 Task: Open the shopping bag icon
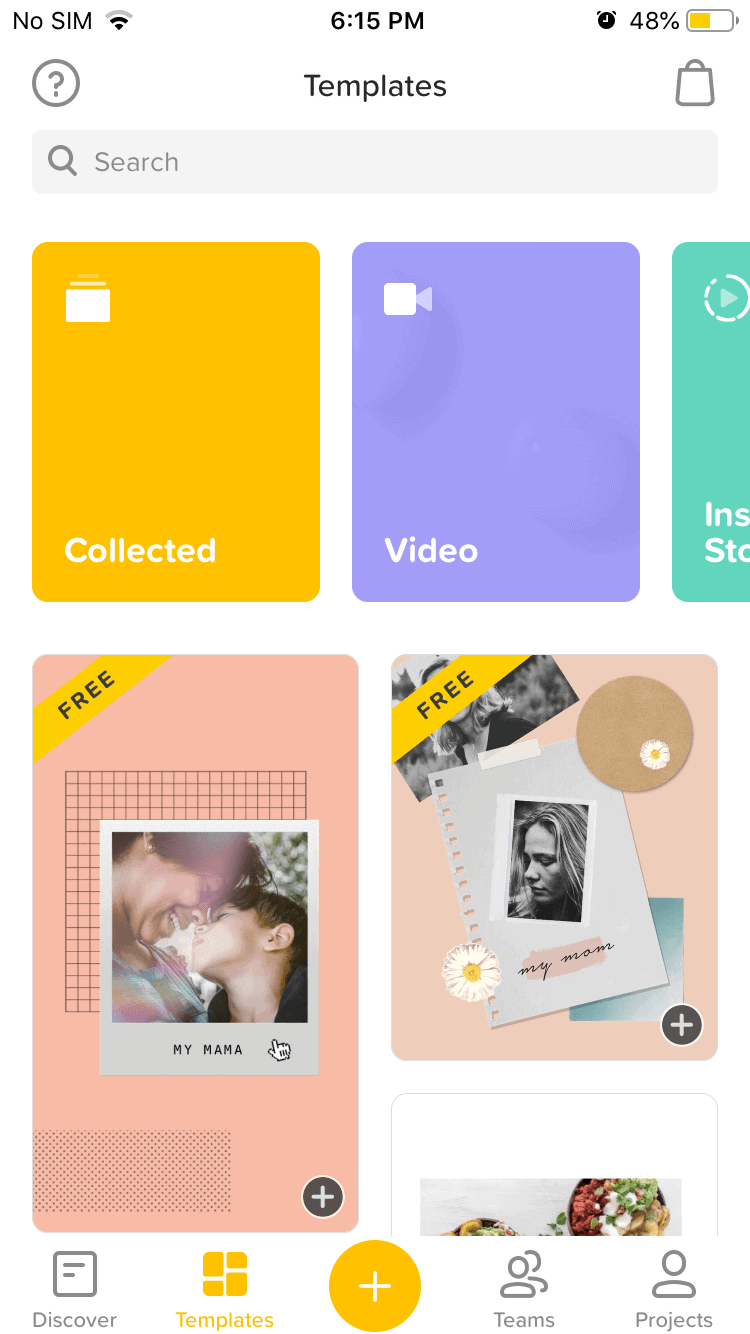(695, 84)
